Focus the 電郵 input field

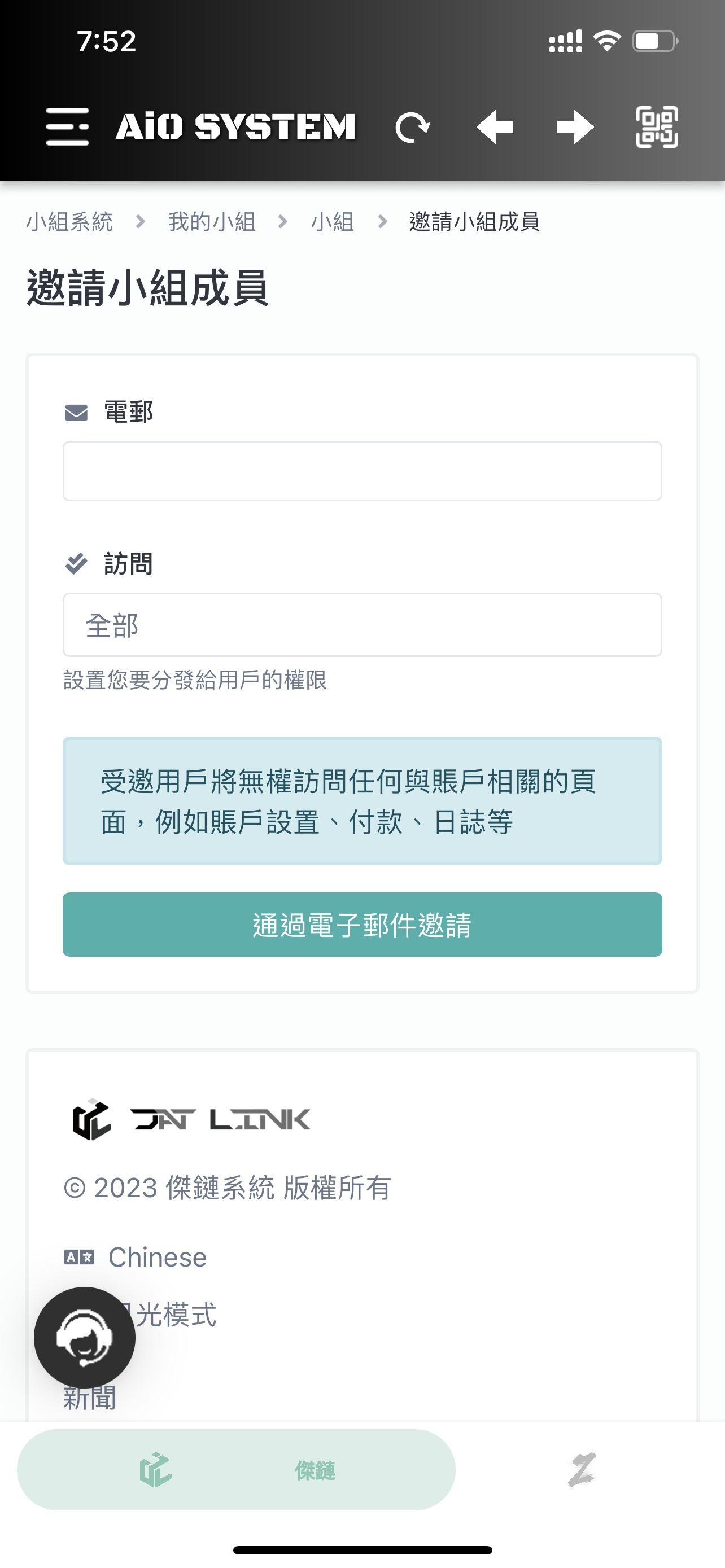[362, 471]
